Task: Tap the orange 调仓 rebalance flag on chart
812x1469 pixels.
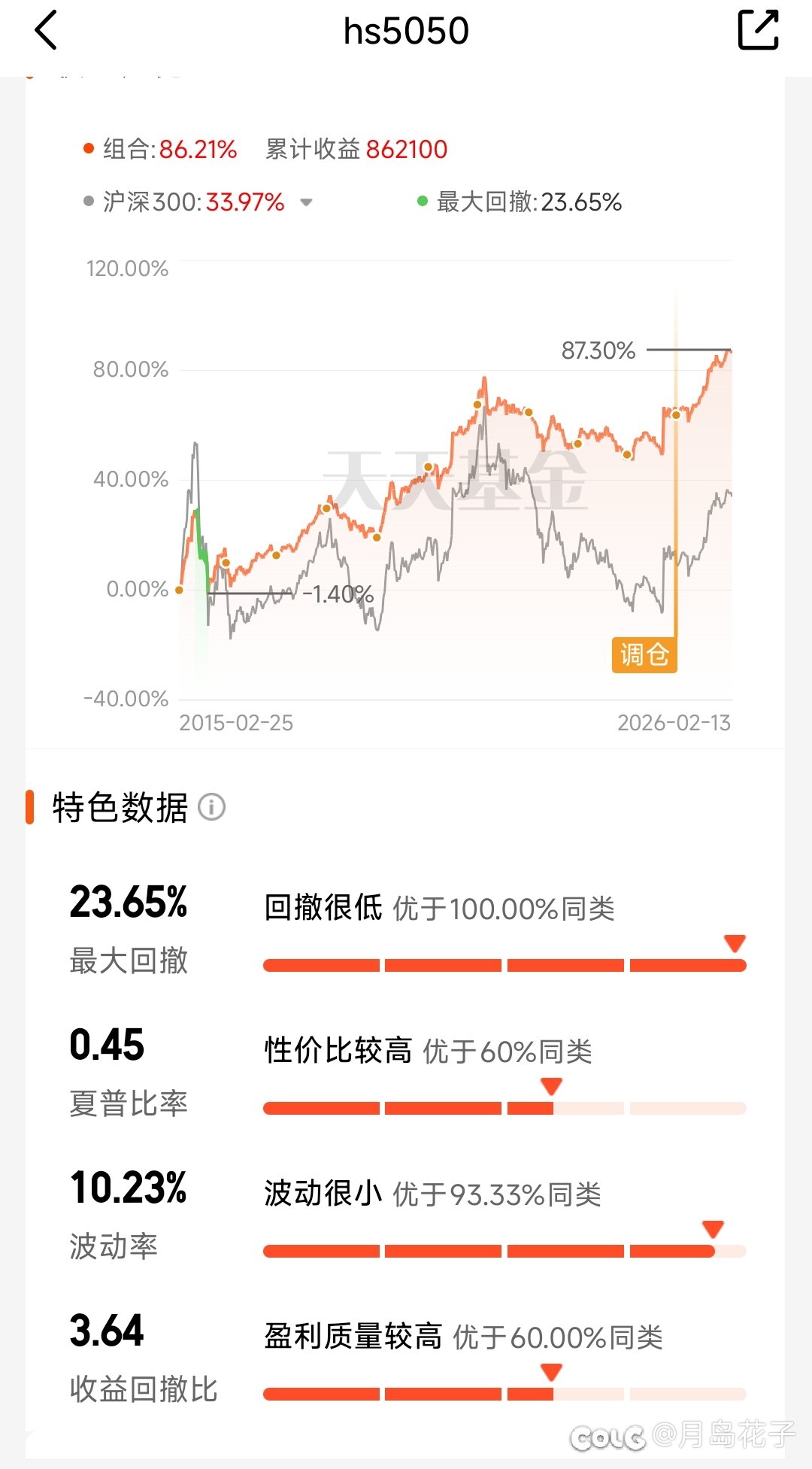Action: 644,655
